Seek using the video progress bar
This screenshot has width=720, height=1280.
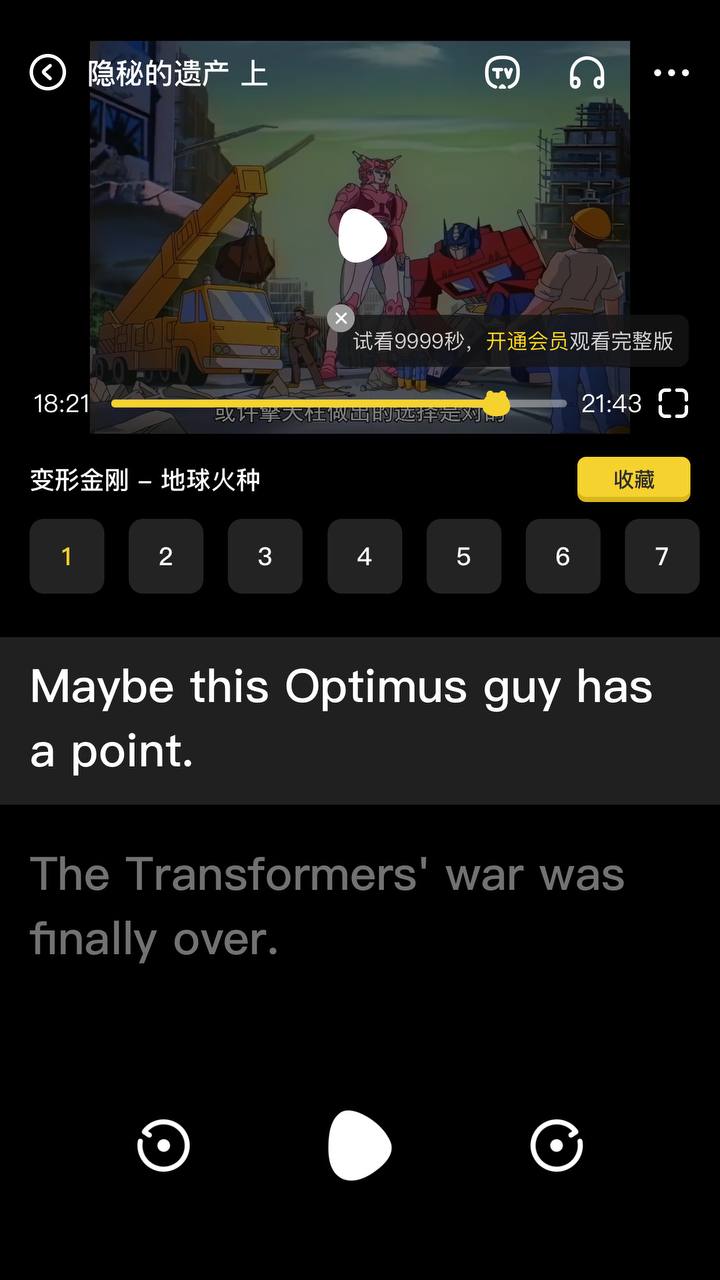tap(338, 404)
